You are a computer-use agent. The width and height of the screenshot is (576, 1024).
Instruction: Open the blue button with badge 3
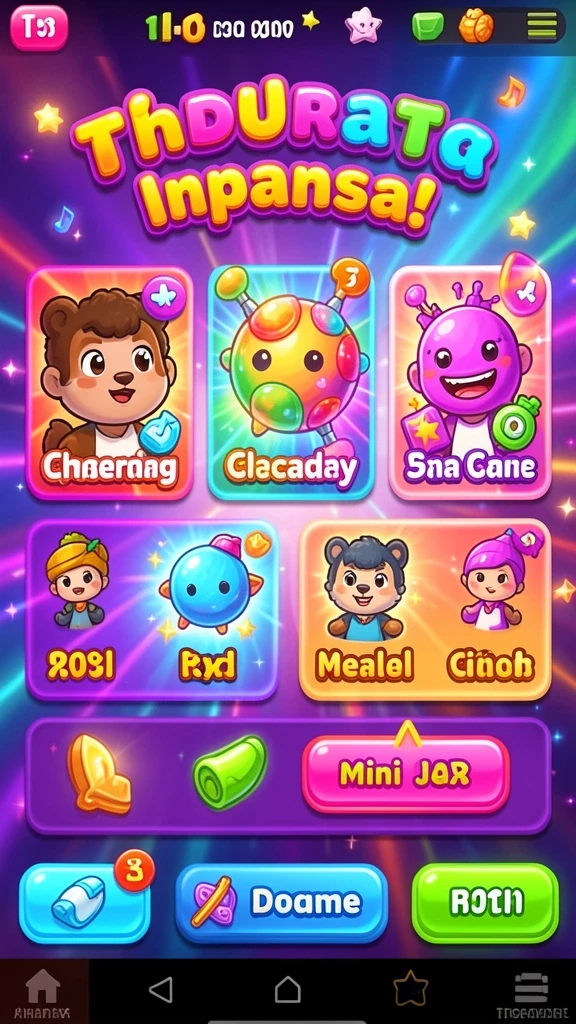pyautogui.click(x=84, y=903)
